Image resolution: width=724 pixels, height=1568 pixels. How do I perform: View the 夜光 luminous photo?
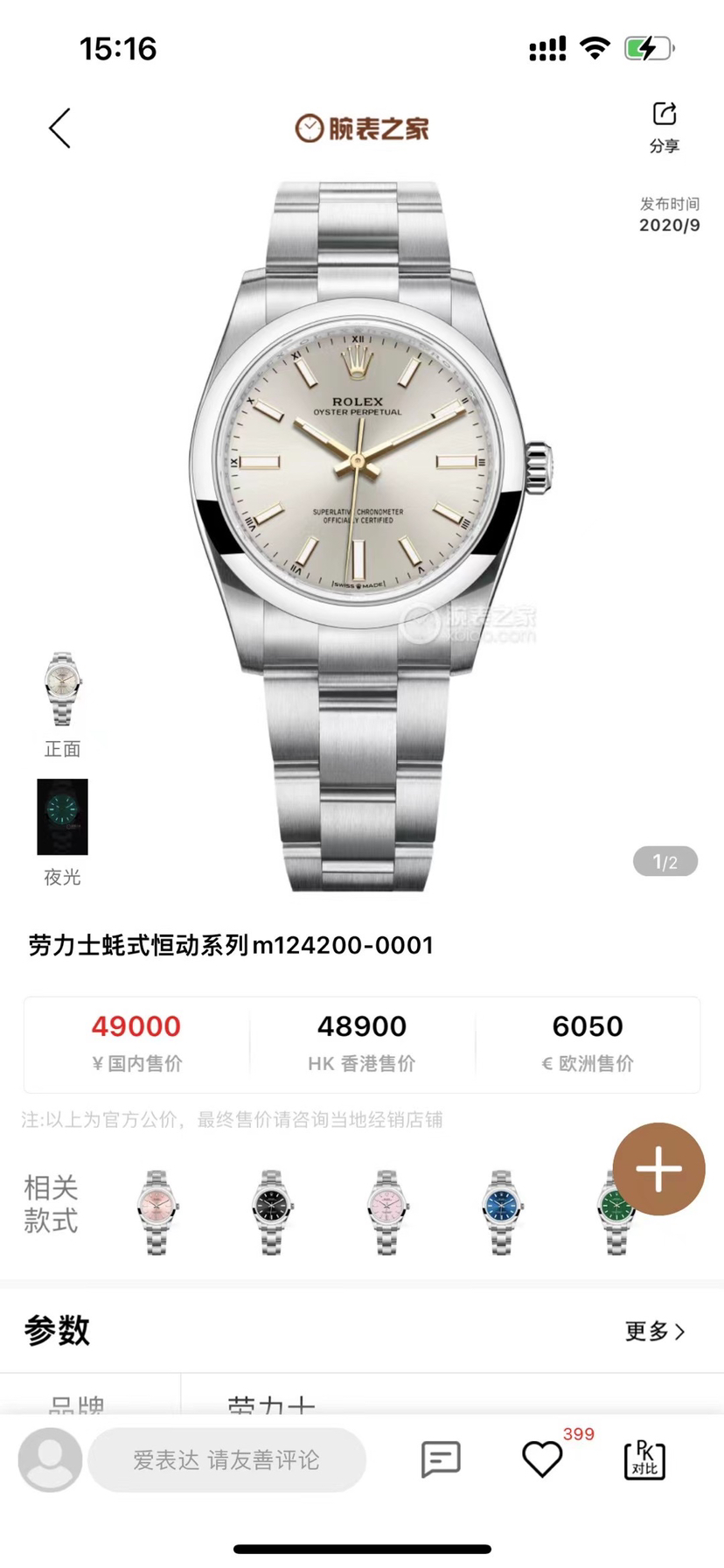point(62,816)
